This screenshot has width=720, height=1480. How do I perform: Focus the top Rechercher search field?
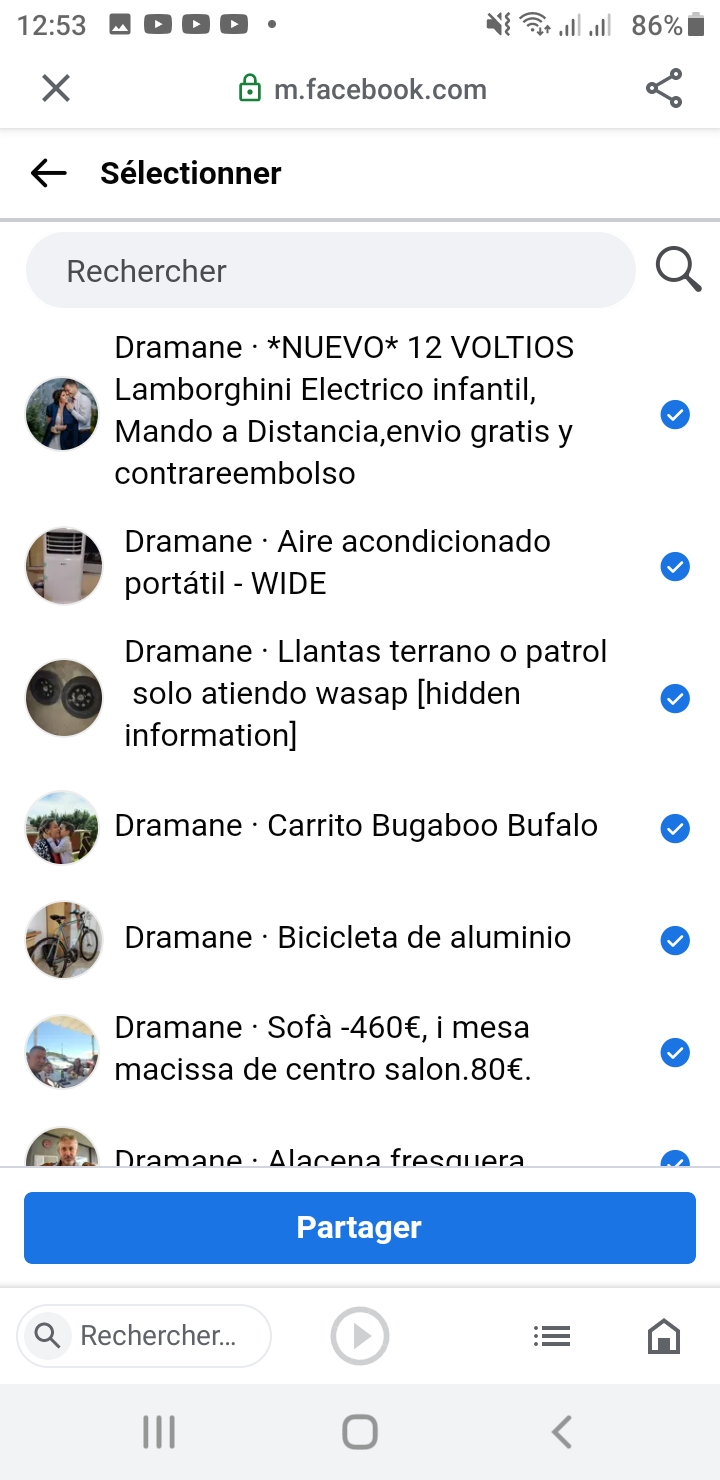pos(330,271)
